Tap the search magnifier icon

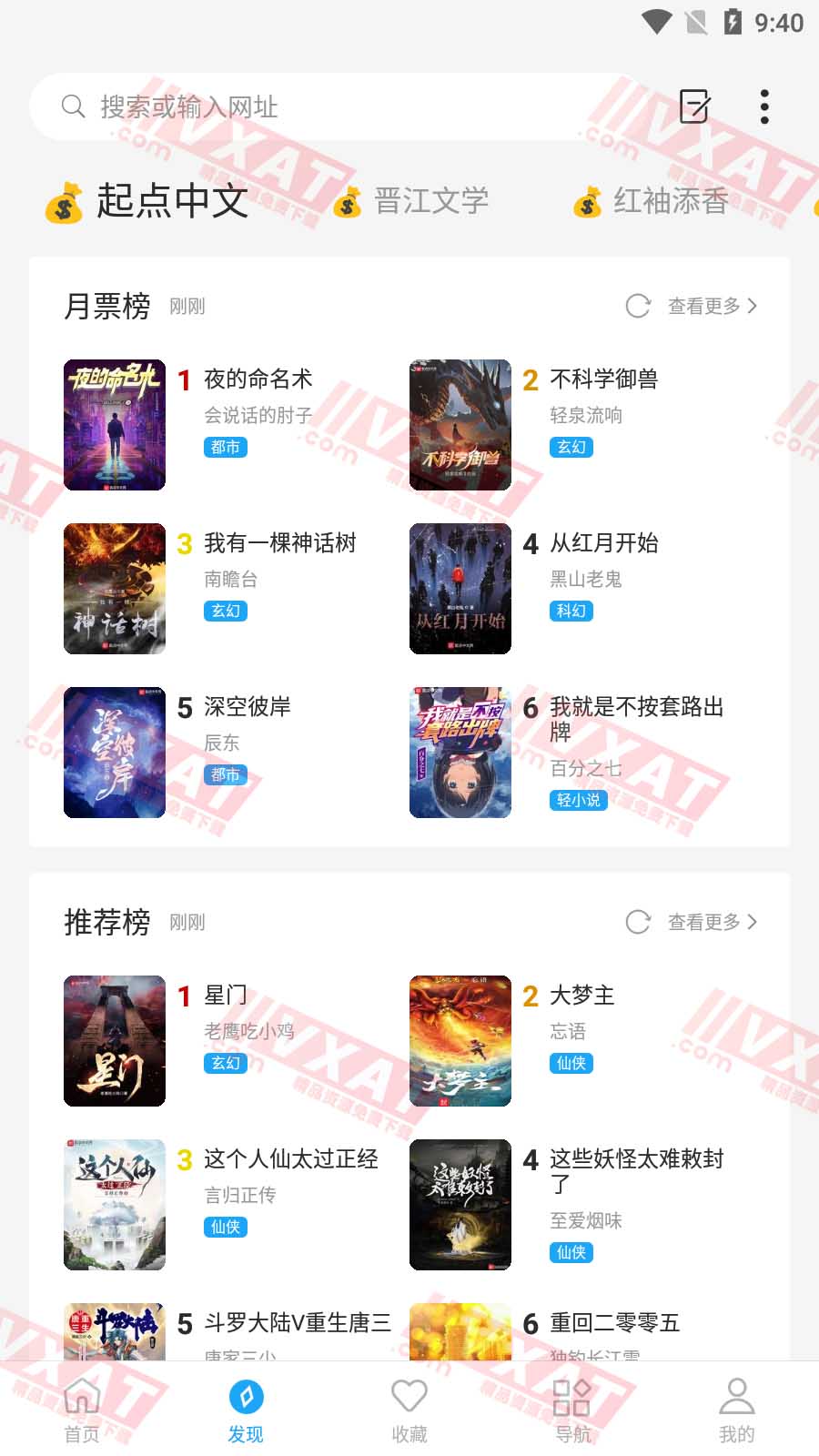[74, 106]
